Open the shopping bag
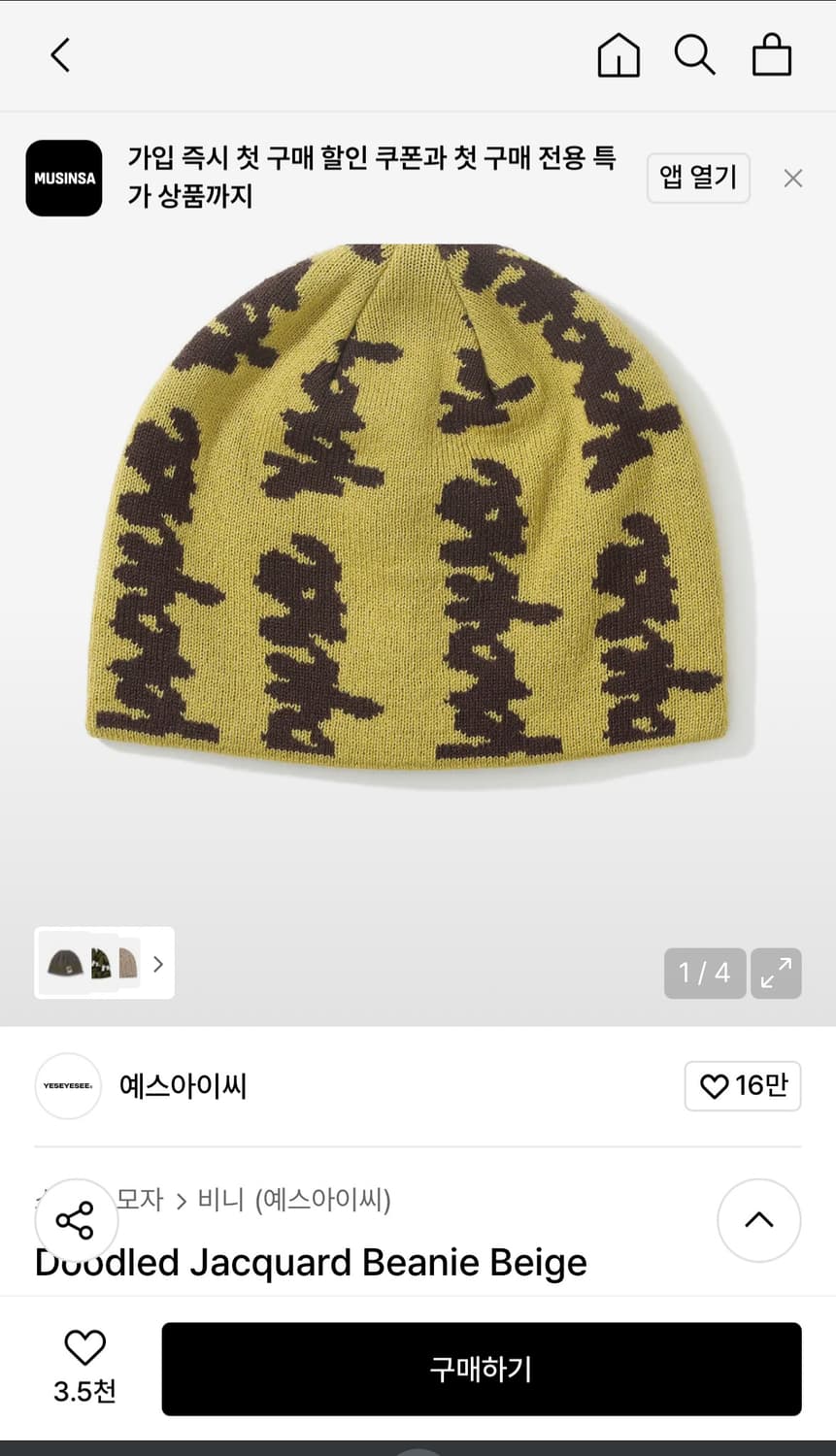Screen dimensions: 836x1456 click(772, 55)
